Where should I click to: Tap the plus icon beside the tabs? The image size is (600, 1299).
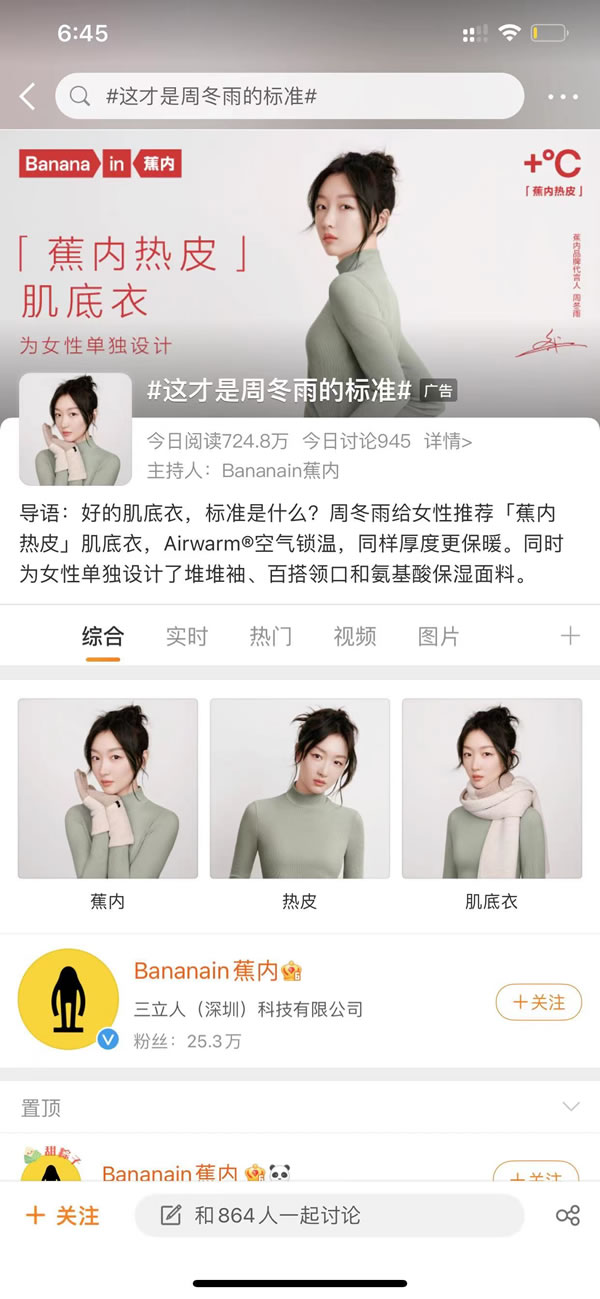[x=570, y=636]
